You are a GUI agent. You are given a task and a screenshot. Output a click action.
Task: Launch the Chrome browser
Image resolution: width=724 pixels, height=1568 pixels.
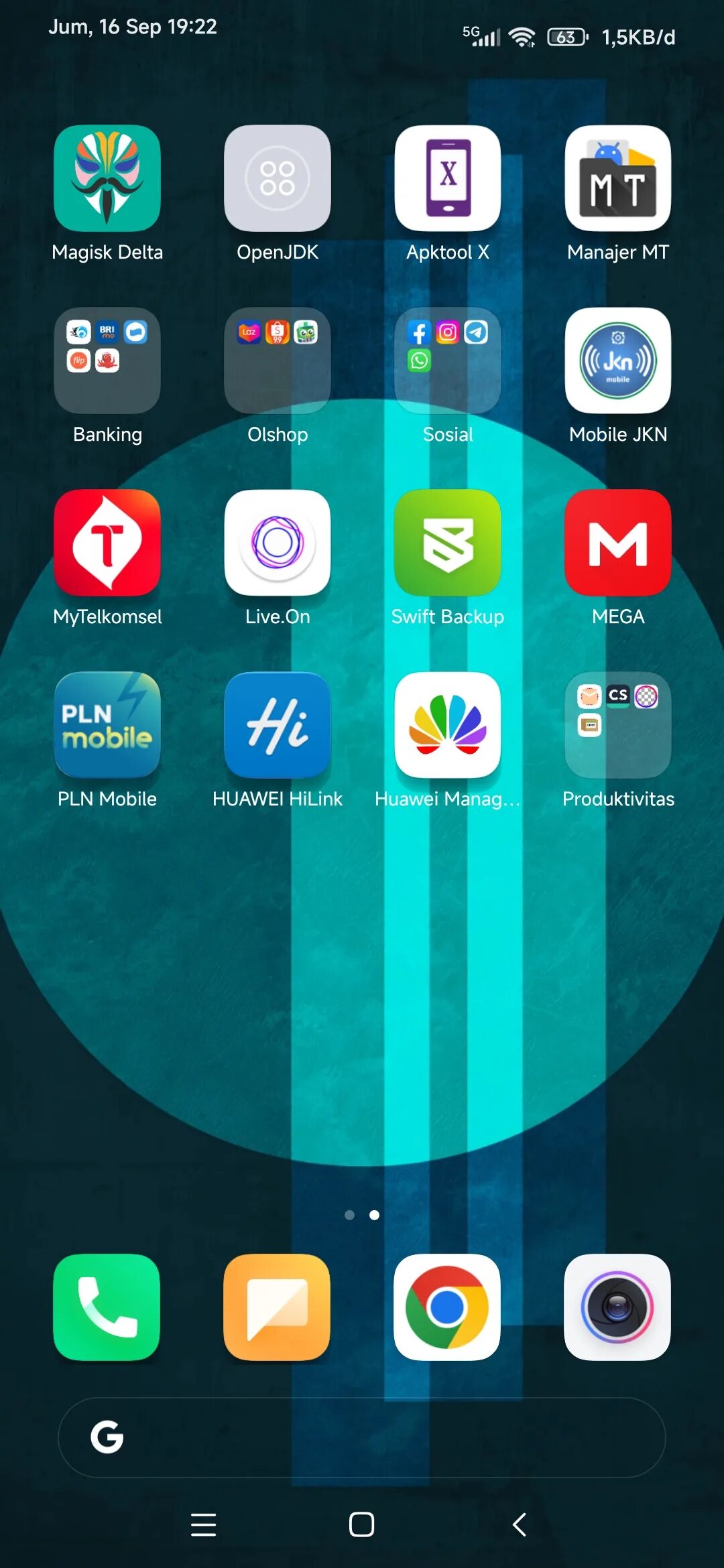tap(447, 1307)
